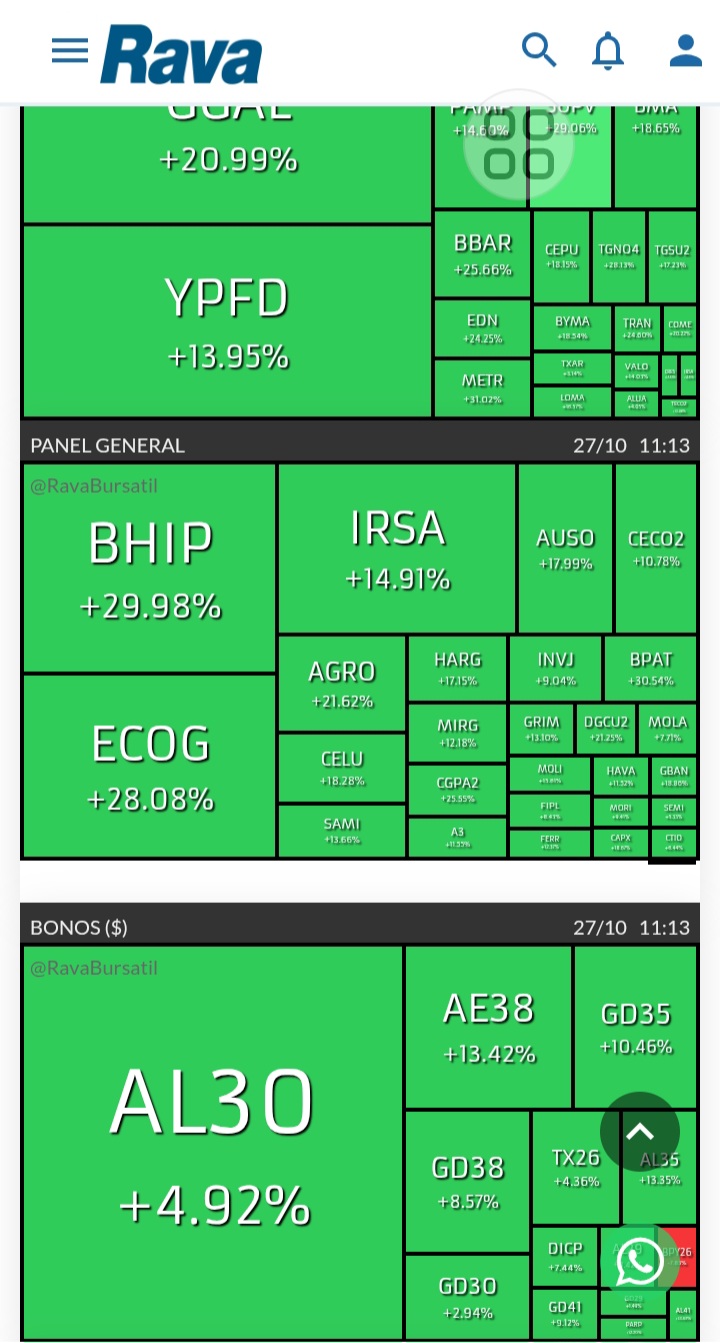Open the YPFD tile
Screen dimensions: 720x1343
(x=227, y=320)
